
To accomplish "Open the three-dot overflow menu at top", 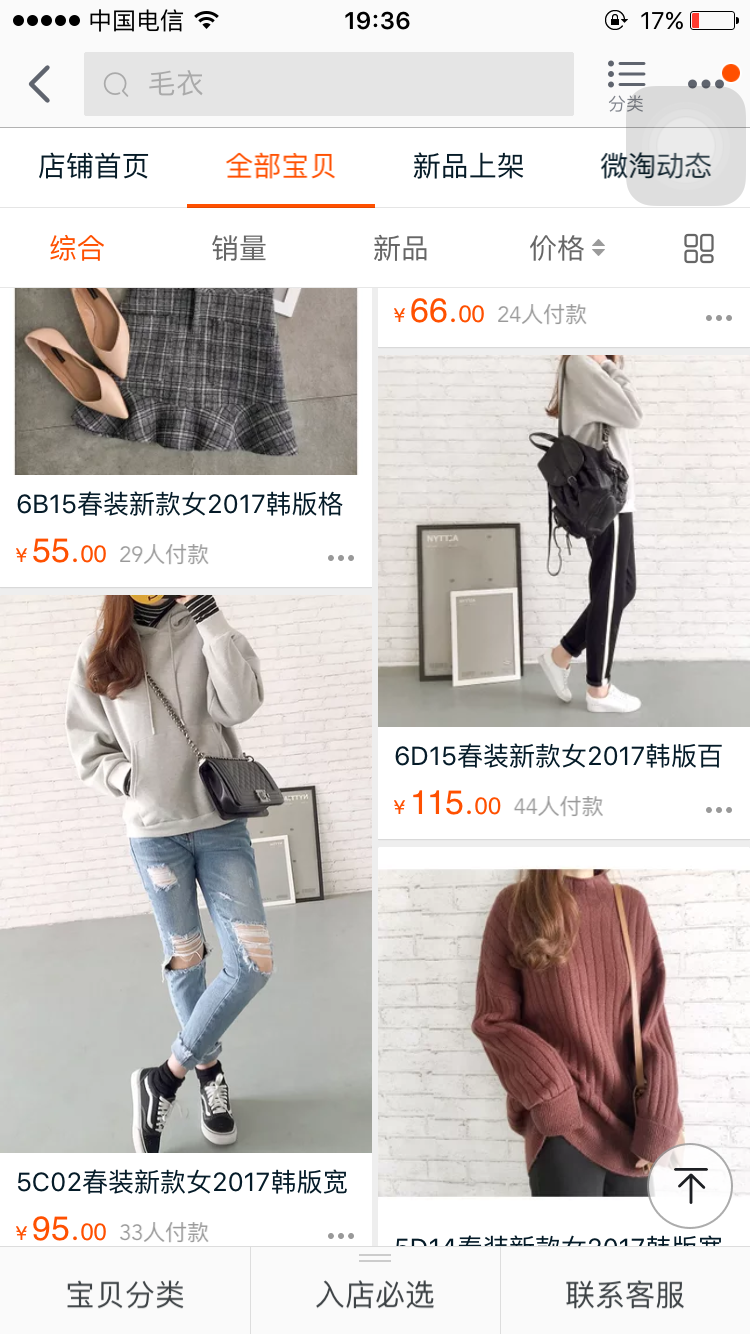I will (706, 84).
